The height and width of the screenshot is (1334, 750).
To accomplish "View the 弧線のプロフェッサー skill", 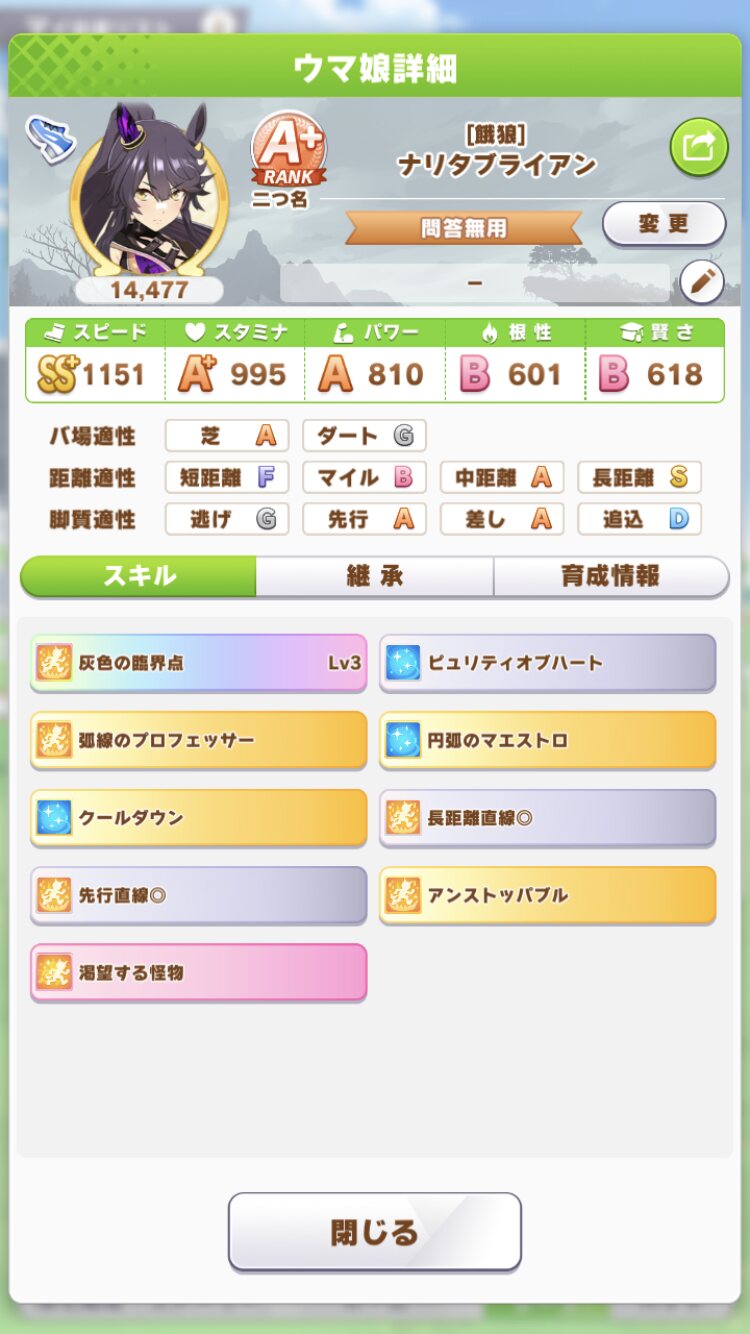I will coord(198,740).
